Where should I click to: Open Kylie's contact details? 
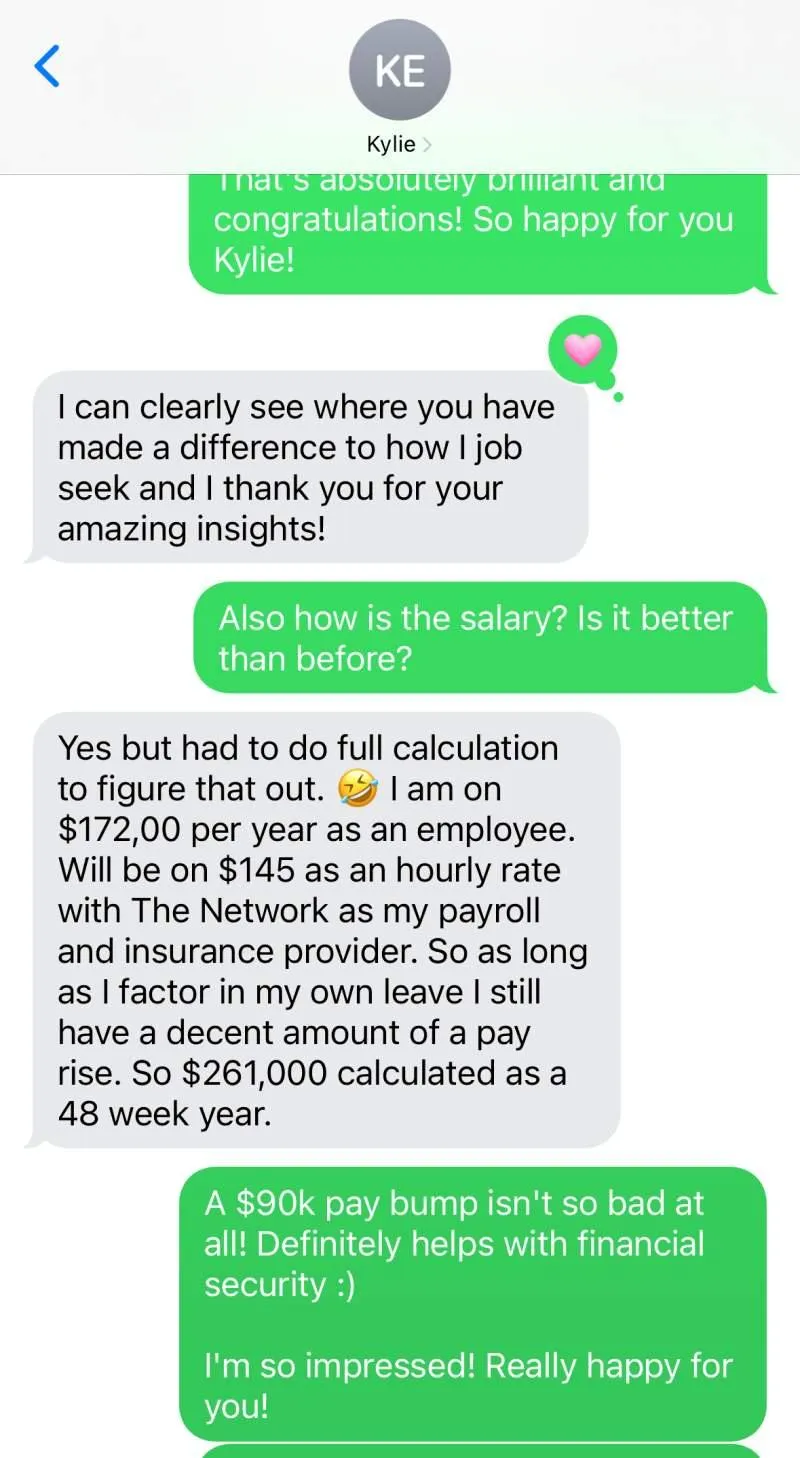[399, 90]
